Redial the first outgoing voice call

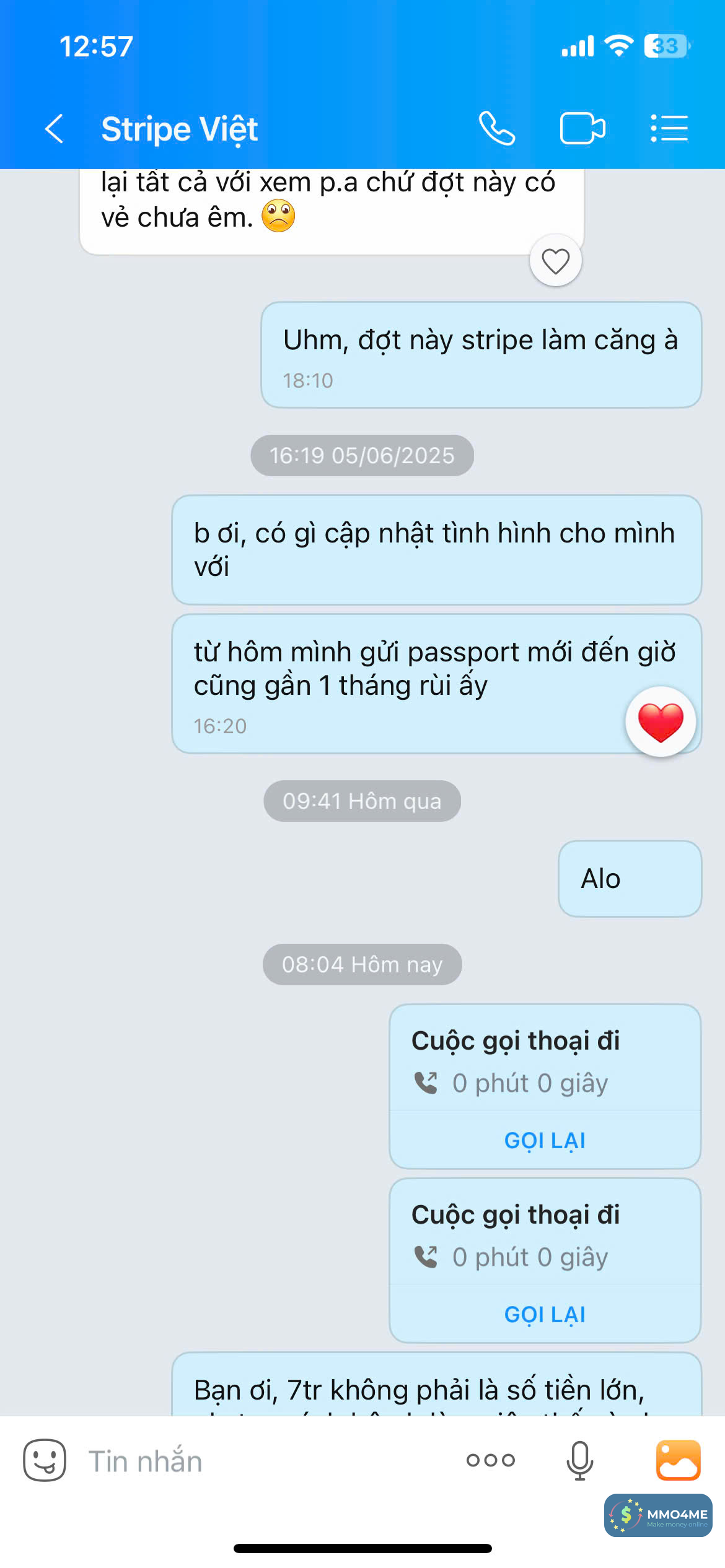point(545,1140)
